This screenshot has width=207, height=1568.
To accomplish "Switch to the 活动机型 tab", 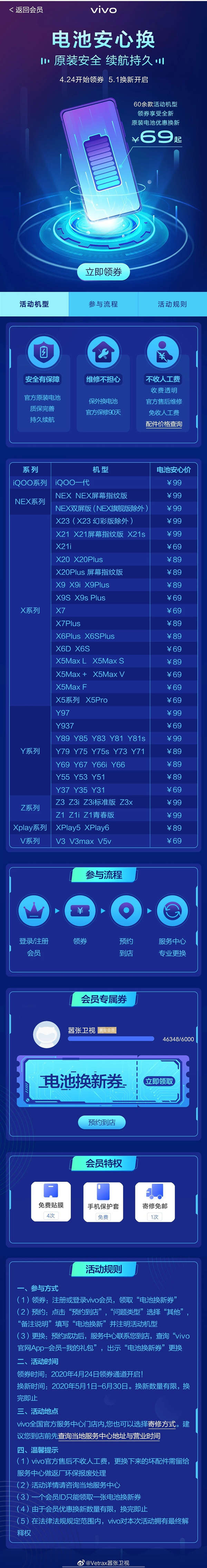I will click(34, 304).
